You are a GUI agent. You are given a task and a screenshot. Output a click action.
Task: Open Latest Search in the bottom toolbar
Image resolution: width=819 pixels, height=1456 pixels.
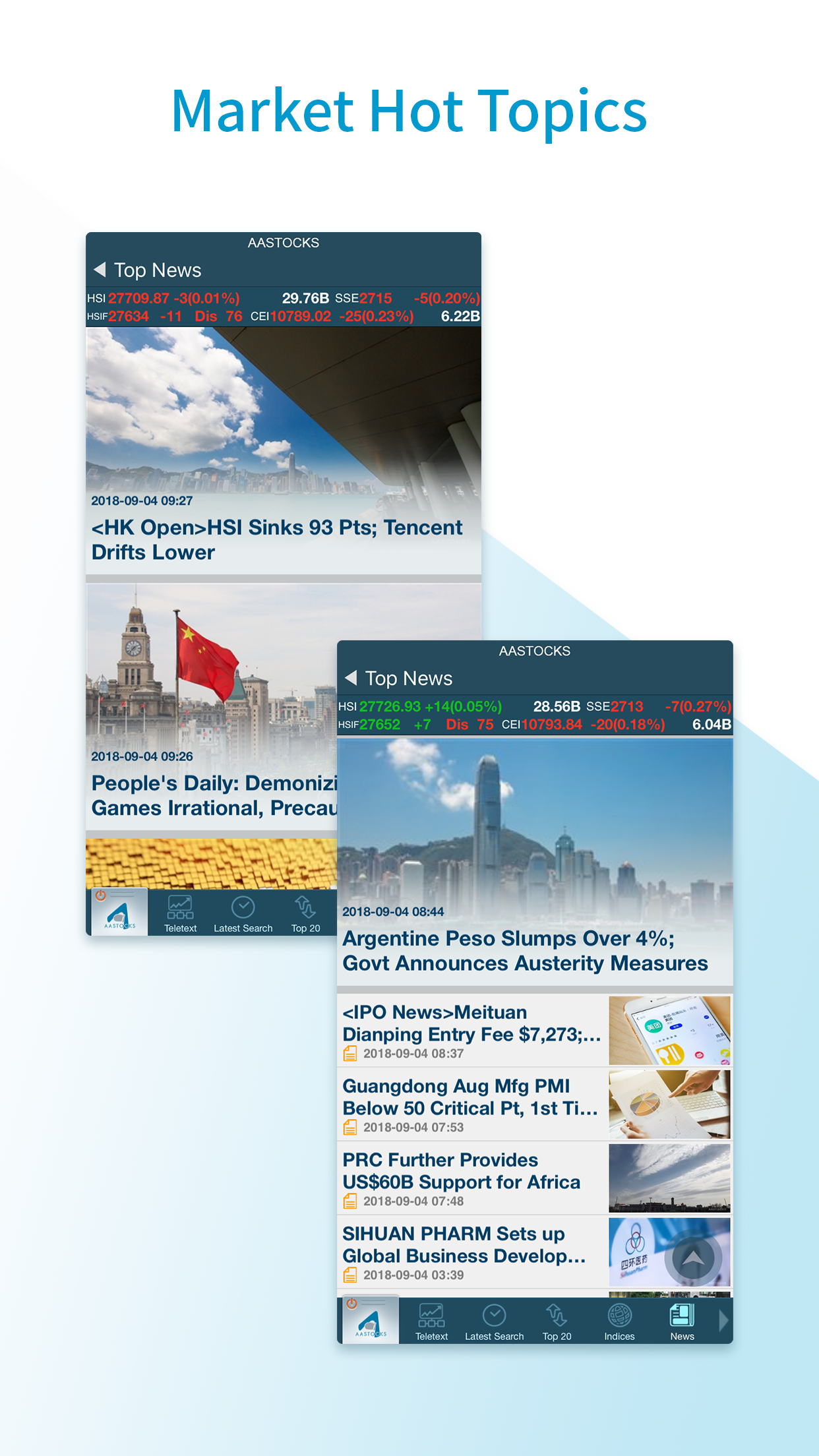pyautogui.click(x=495, y=1321)
